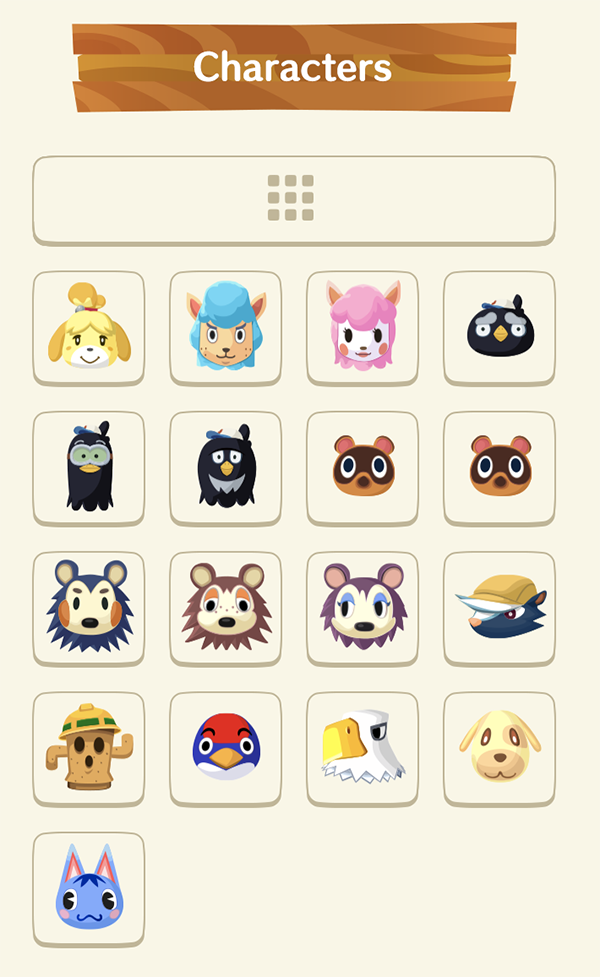Choose the cream-colored dog Goldie

[499, 748]
